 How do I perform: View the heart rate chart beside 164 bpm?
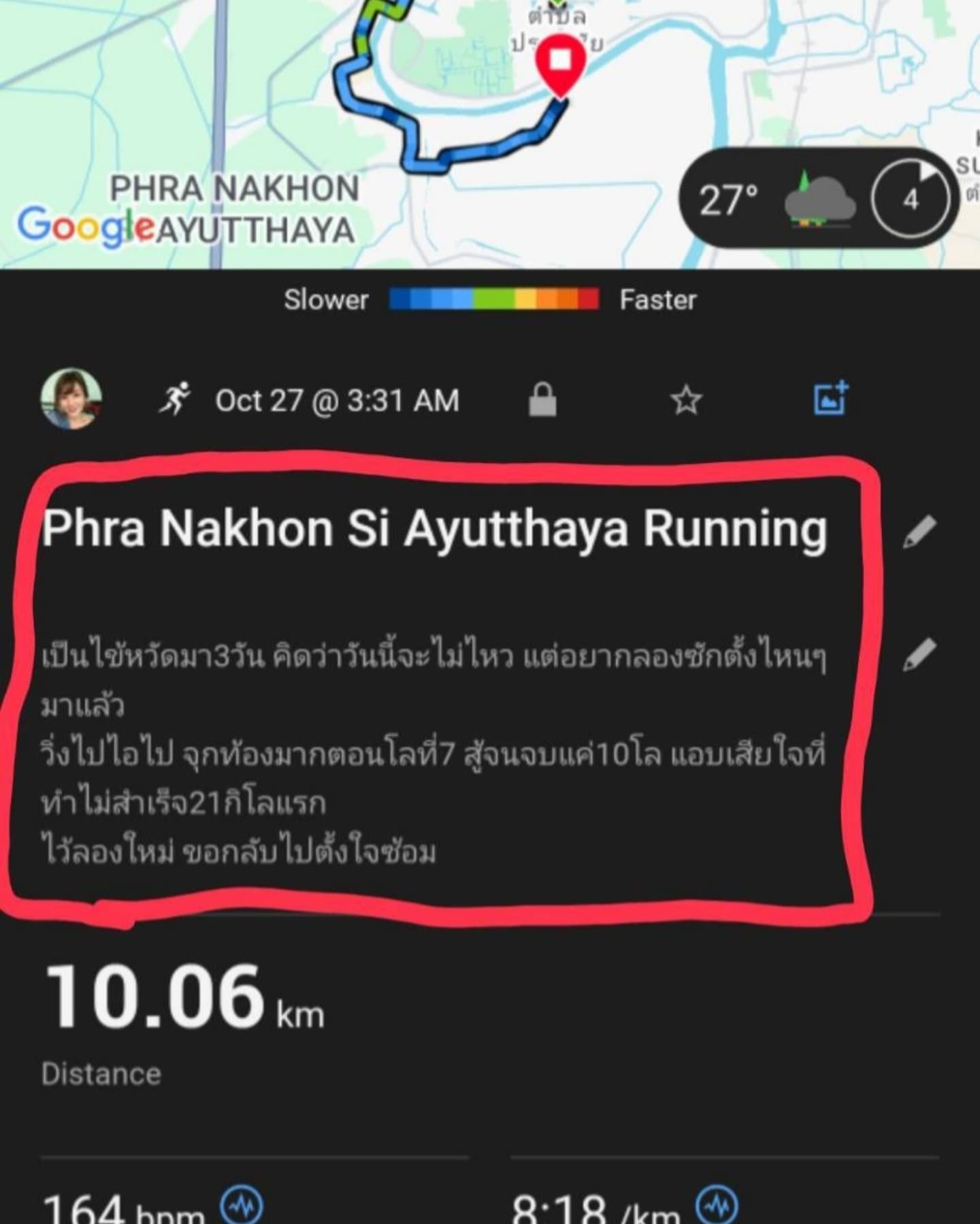pos(242,1205)
